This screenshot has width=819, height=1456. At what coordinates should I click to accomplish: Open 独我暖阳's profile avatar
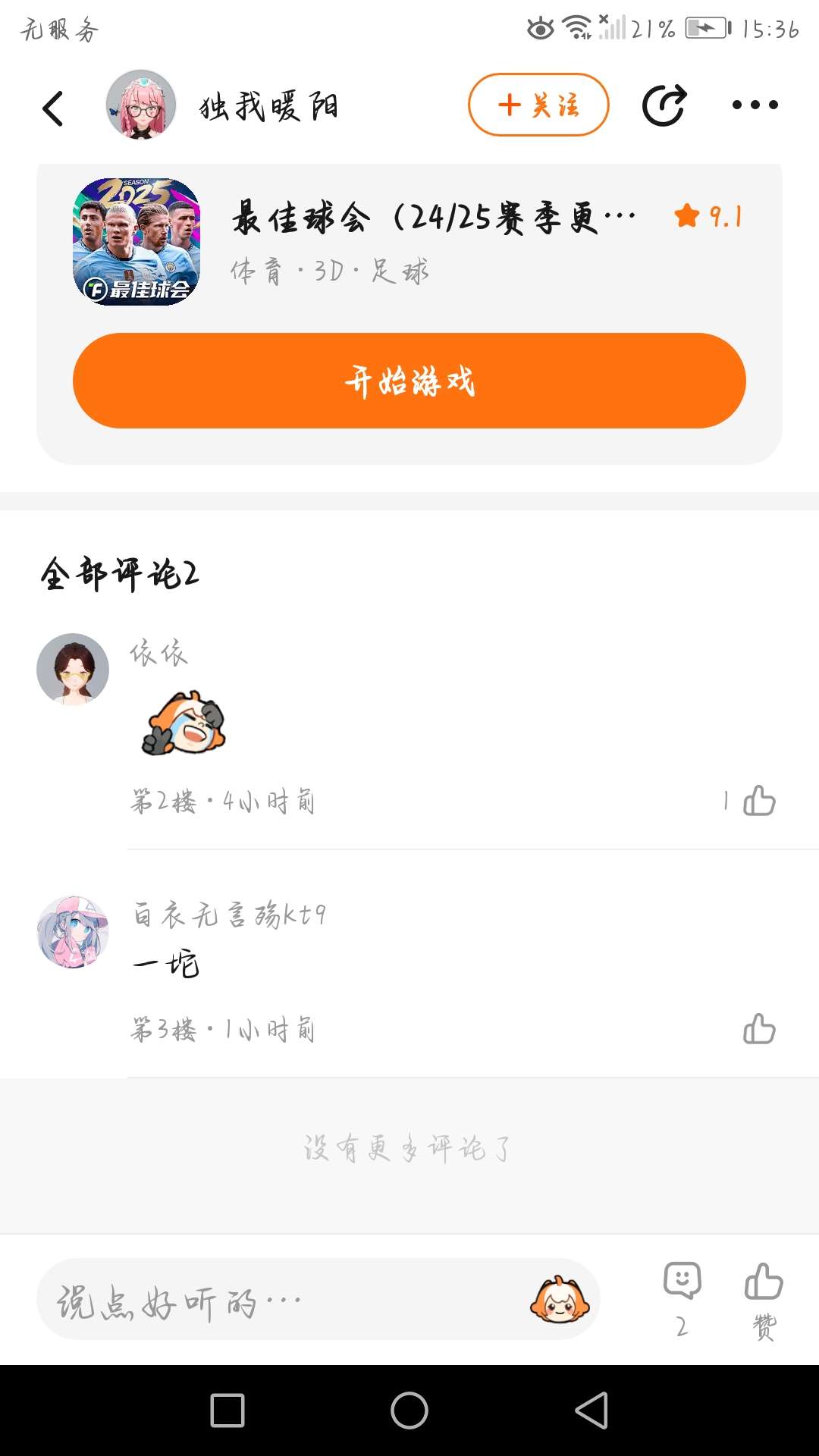tap(141, 105)
